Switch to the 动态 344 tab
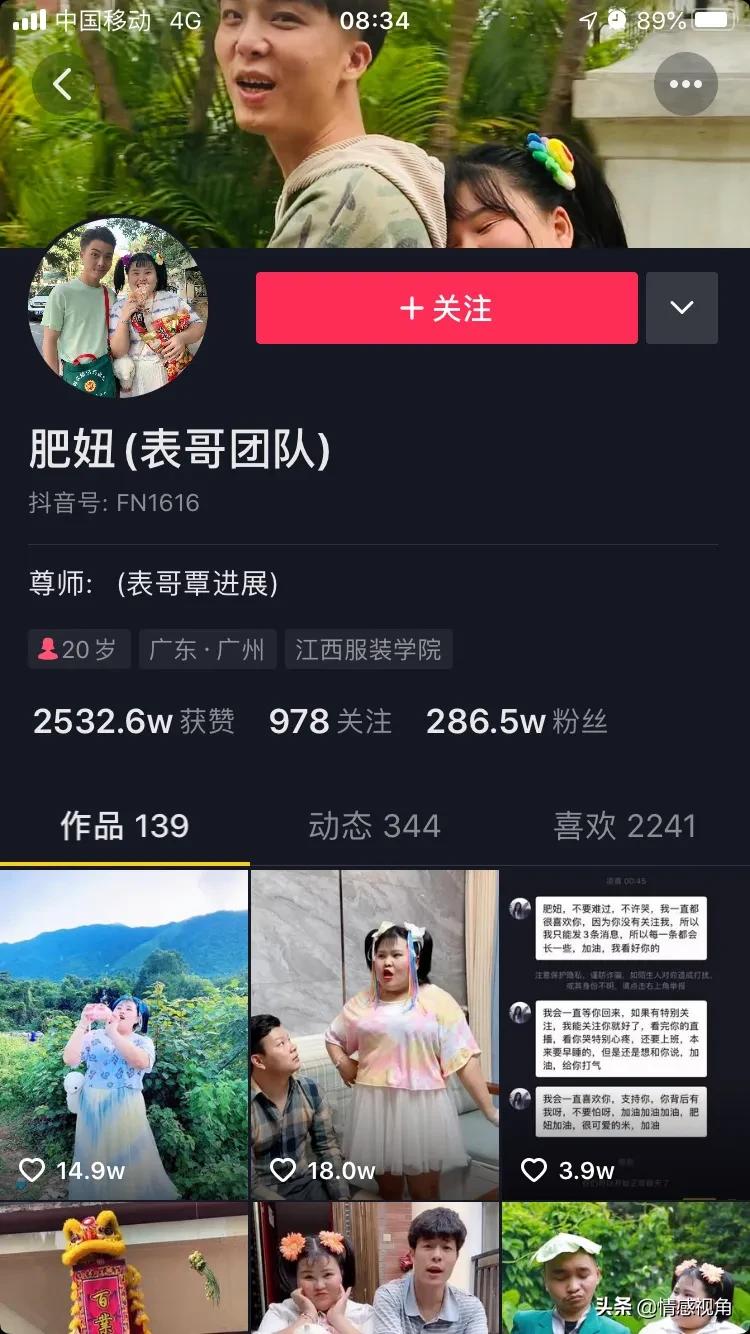Screen dimensions: 750x1334 tap(374, 826)
